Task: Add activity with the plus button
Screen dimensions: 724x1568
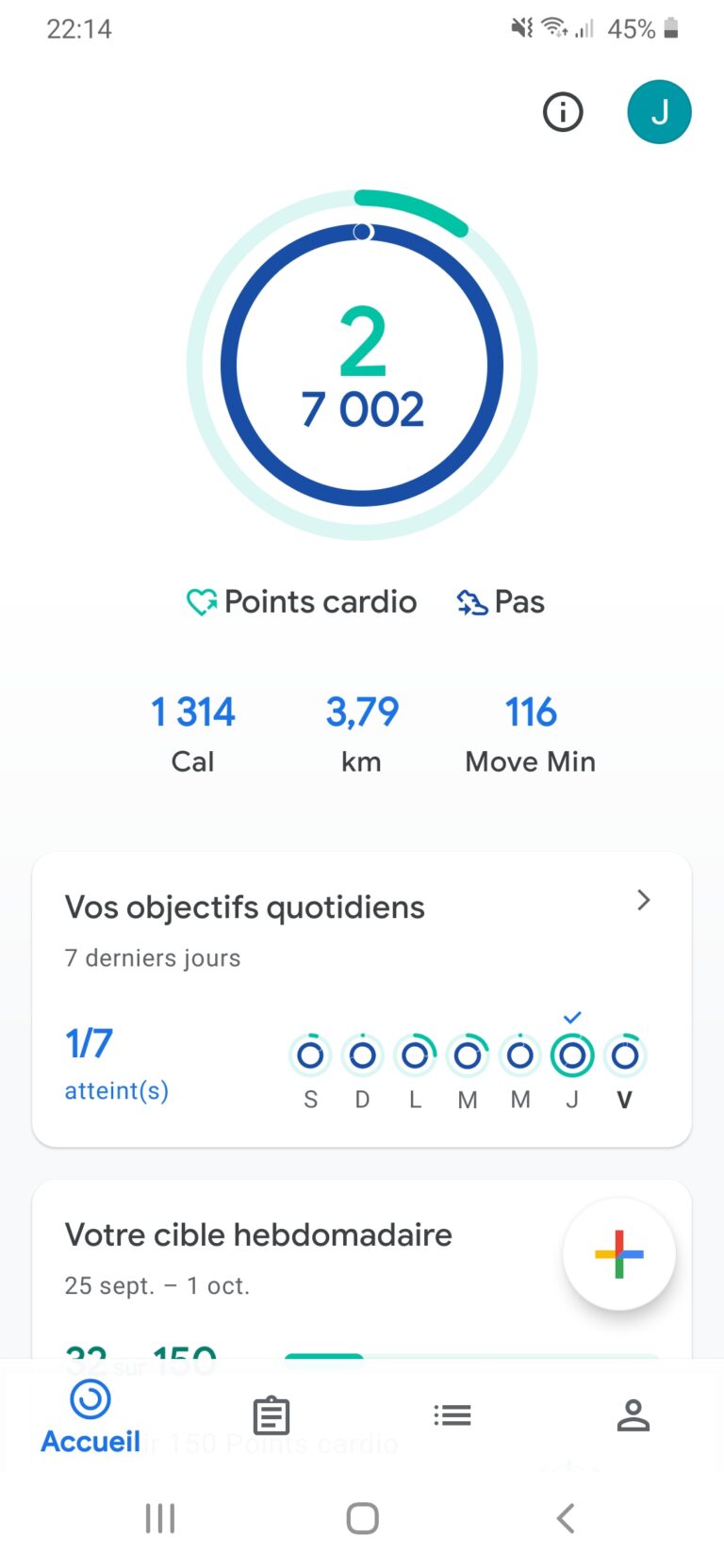Action: pyautogui.click(x=619, y=1254)
